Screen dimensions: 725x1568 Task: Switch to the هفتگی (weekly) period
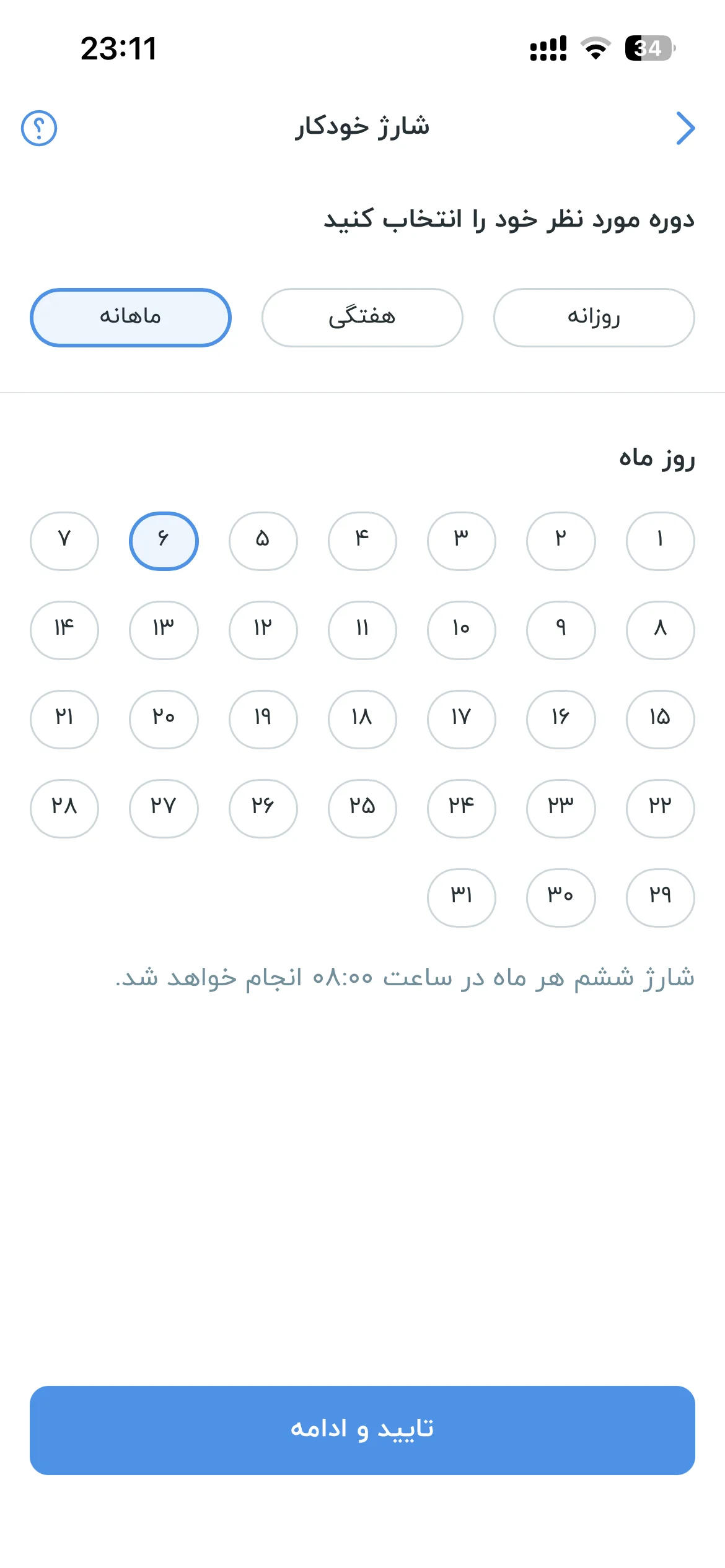click(x=362, y=317)
